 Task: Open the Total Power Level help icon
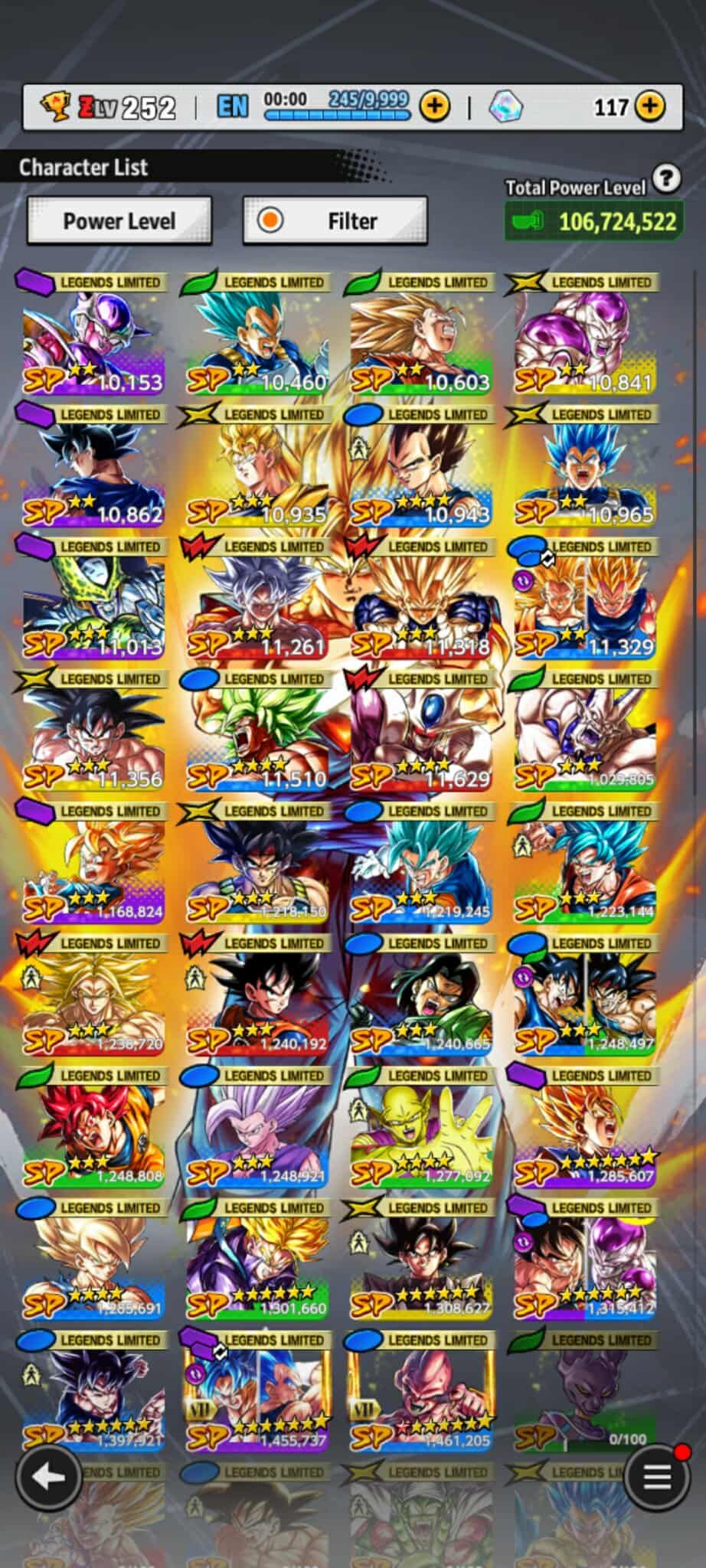tap(667, 178)
